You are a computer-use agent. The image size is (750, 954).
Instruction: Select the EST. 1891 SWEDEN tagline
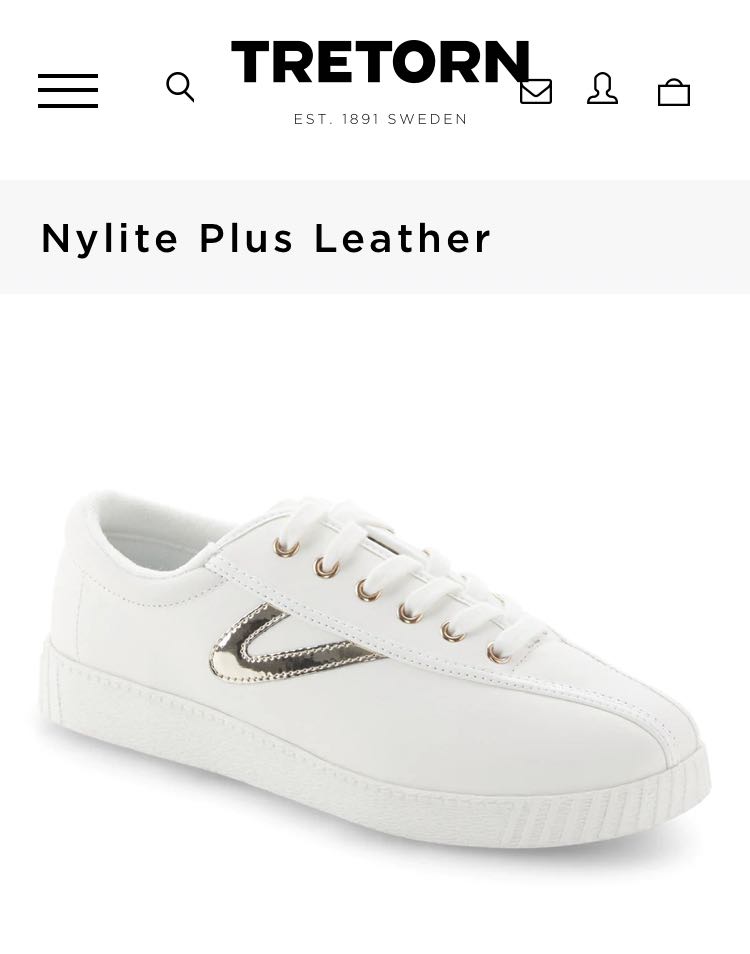pos(380,119)
